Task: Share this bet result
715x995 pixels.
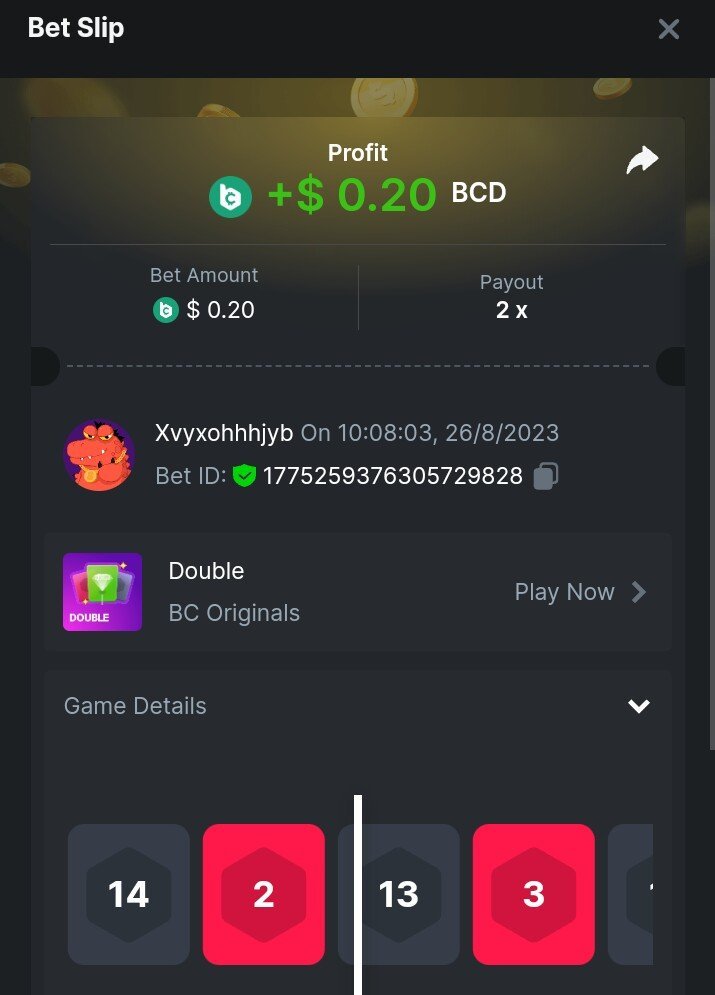Action: tap(642, 160)
